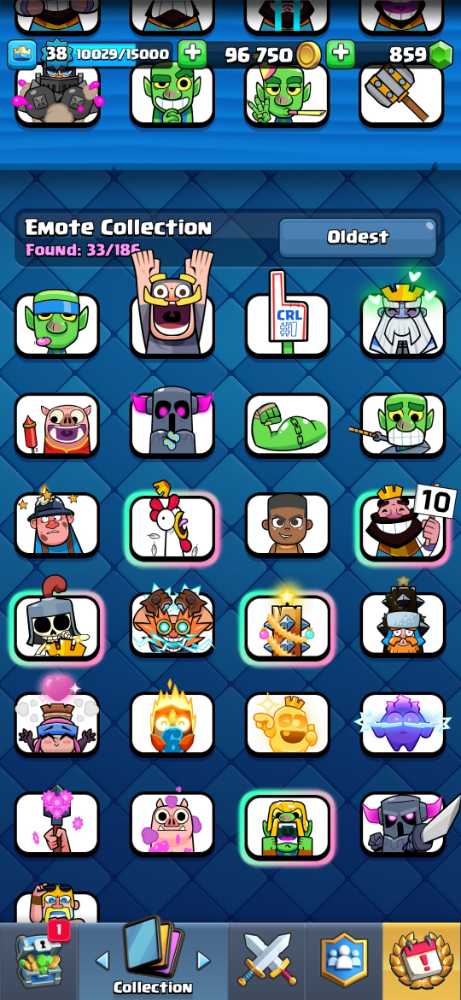Select the chicken emote
Image resolution: width=461 pixels, height=1000 pixels.
click(x=172, y=524)
